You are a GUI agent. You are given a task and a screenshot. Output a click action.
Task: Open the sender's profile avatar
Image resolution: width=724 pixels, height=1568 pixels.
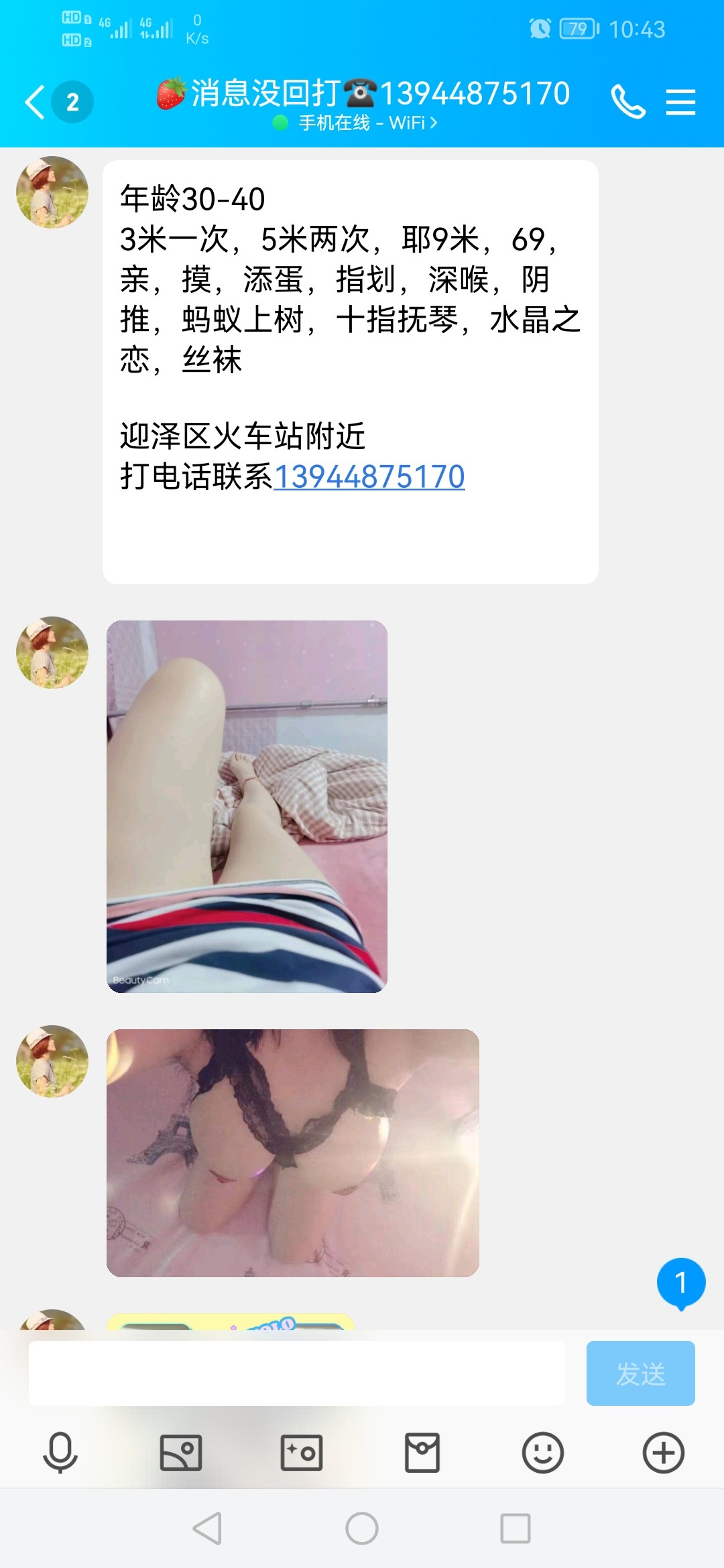pos(54,191)
